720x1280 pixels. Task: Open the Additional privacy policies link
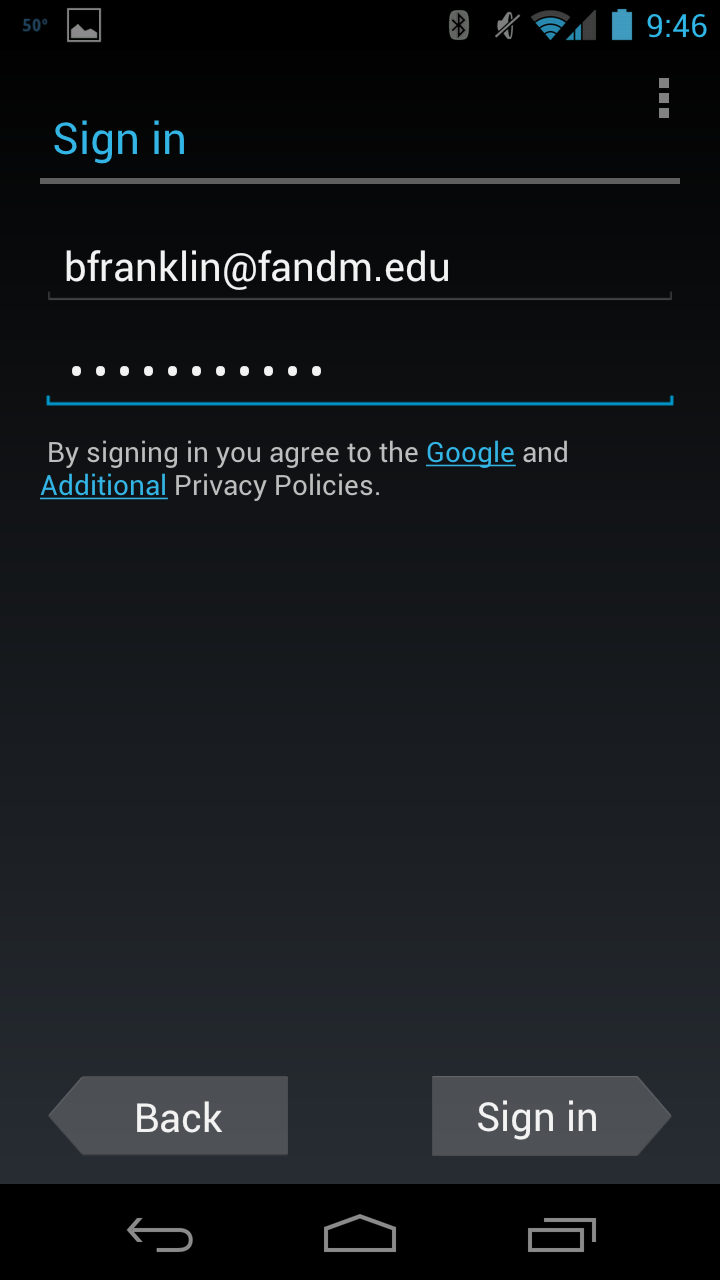[x=104, y=486]
